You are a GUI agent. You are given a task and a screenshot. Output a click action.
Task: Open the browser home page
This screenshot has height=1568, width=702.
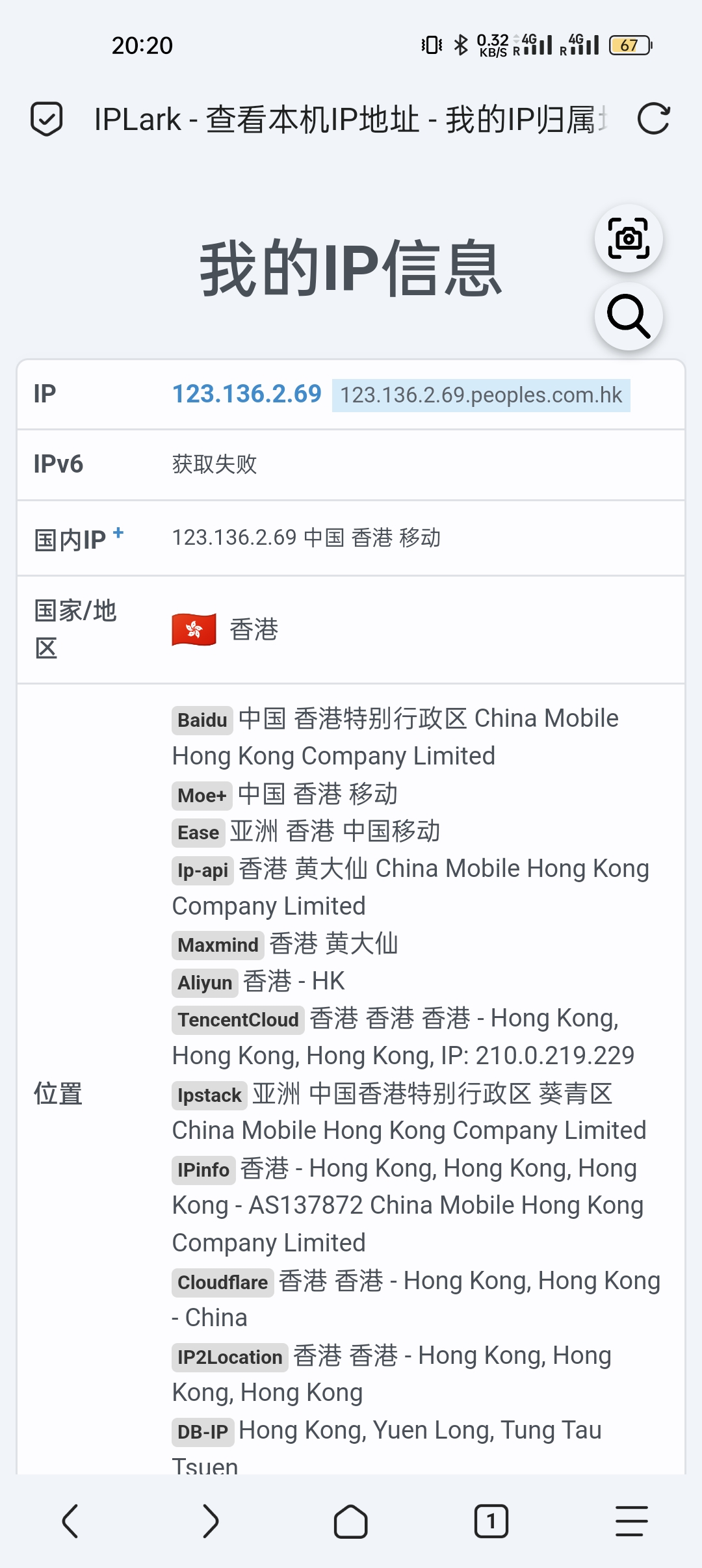(350, 1521)
